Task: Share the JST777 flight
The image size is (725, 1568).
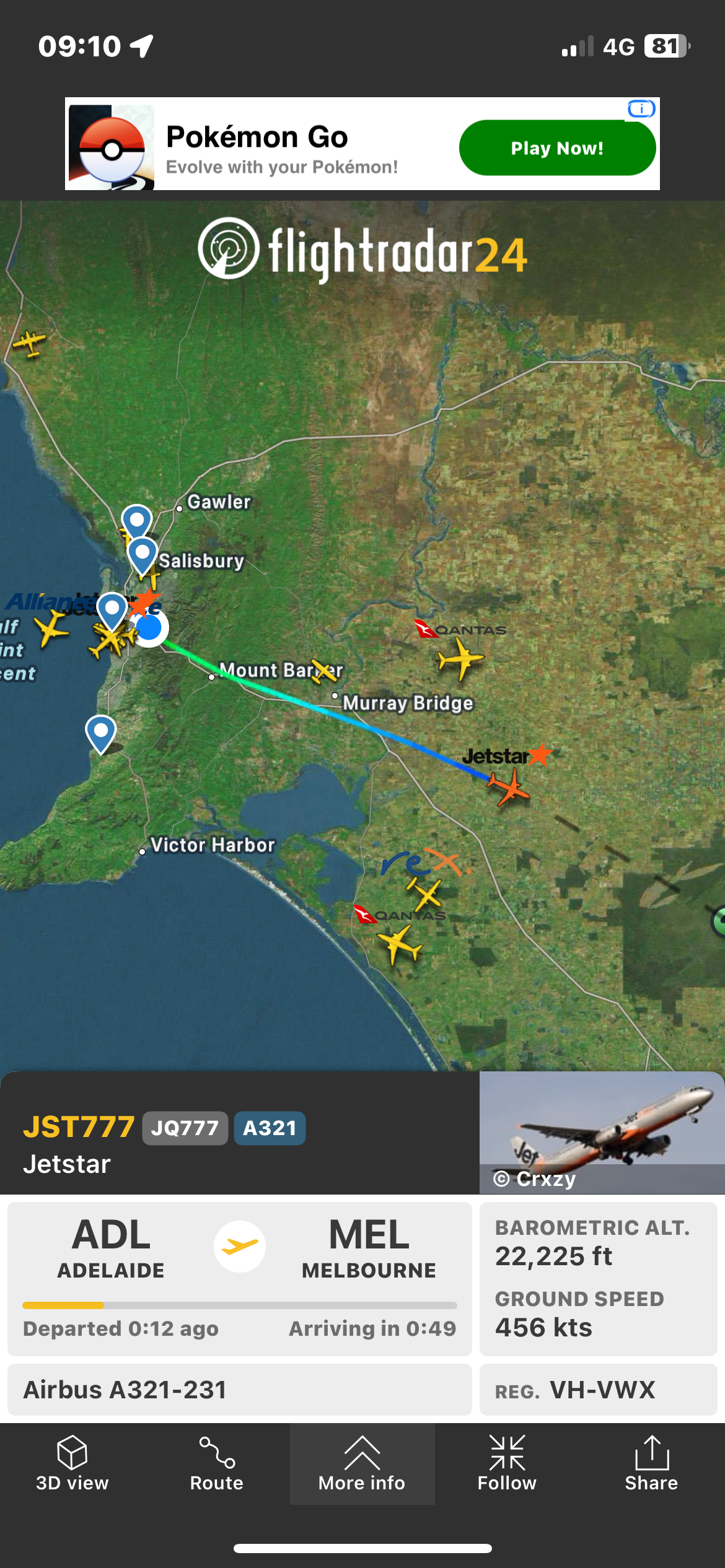Action: pos(651,1464)
